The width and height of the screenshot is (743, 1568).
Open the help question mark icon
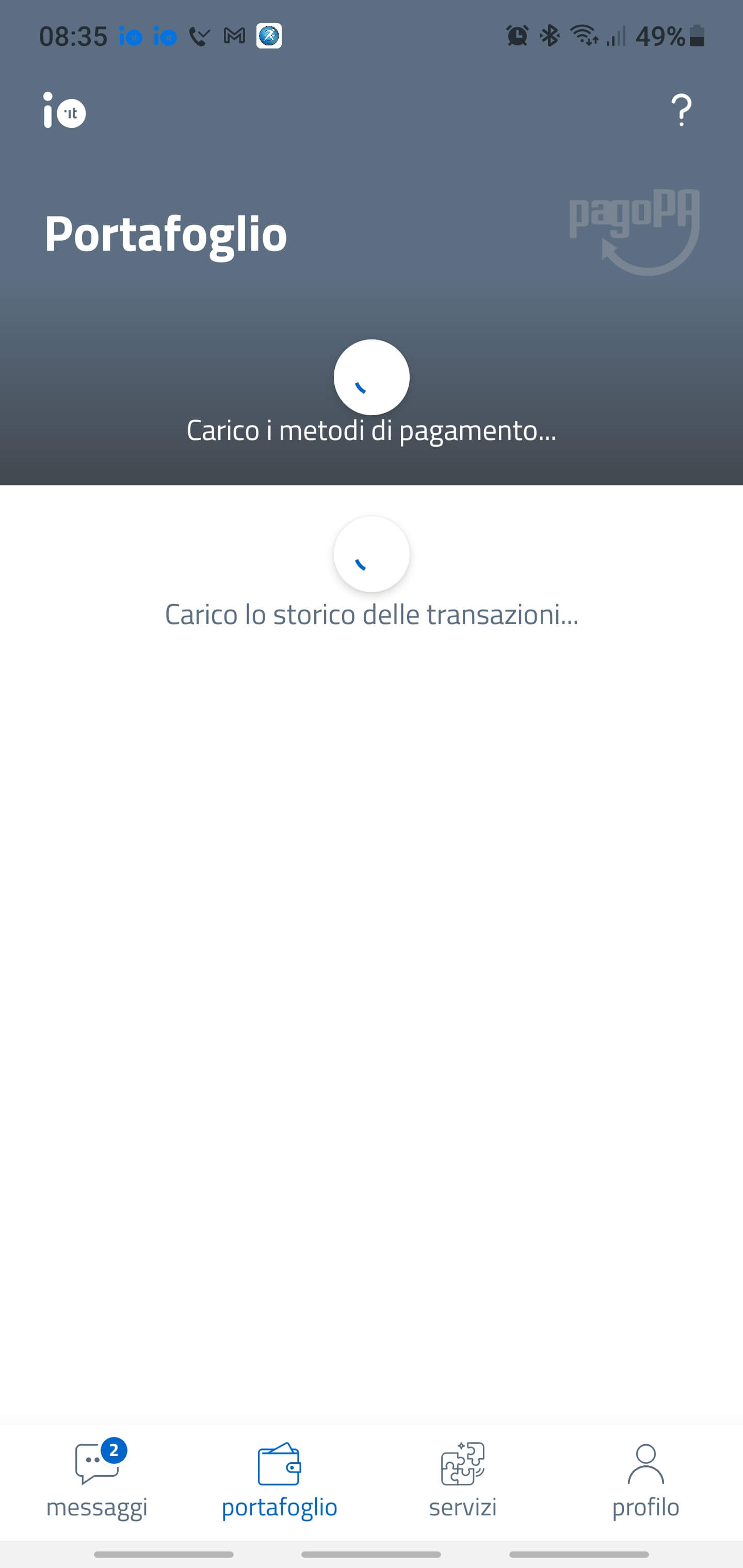pyautogui.click(x=681, y=111)
